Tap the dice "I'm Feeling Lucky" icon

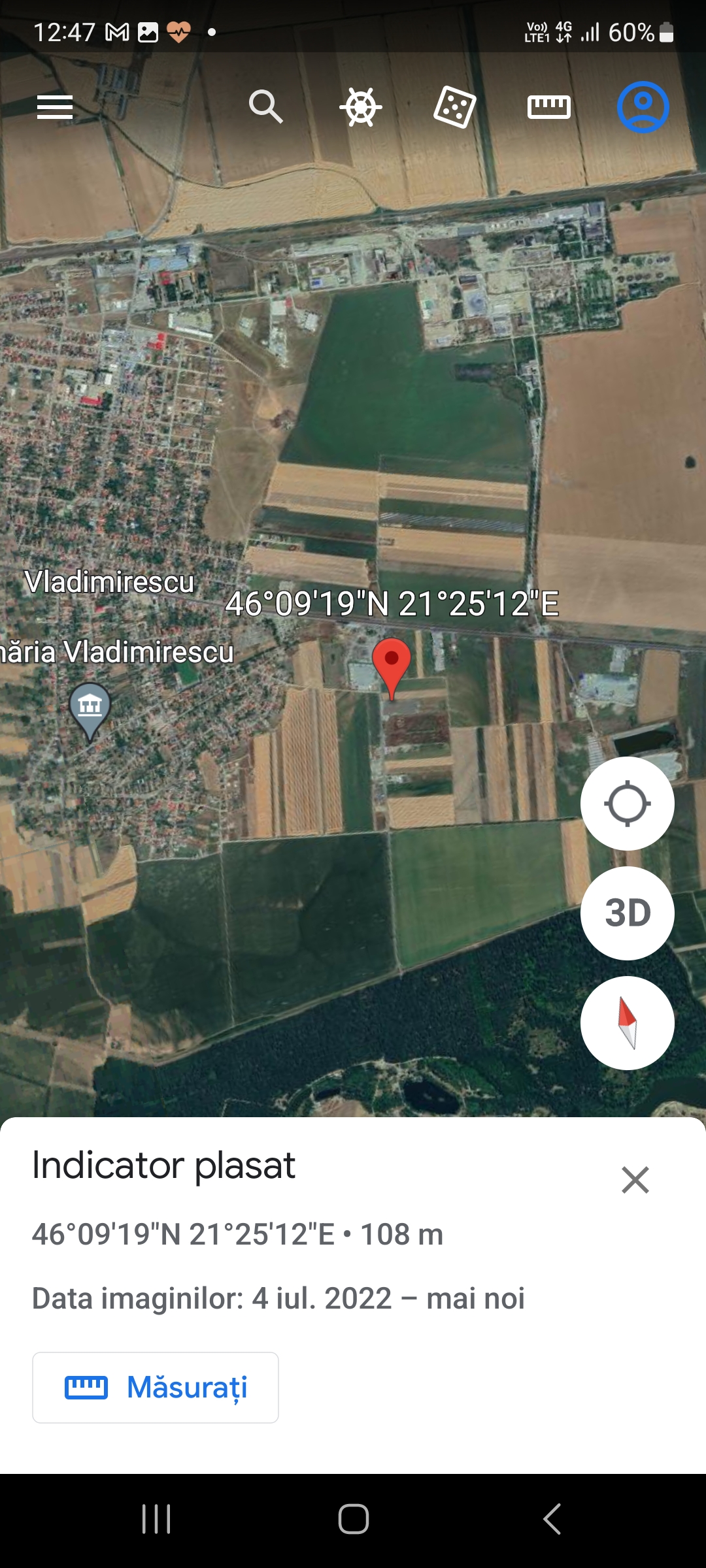[455, 107]
